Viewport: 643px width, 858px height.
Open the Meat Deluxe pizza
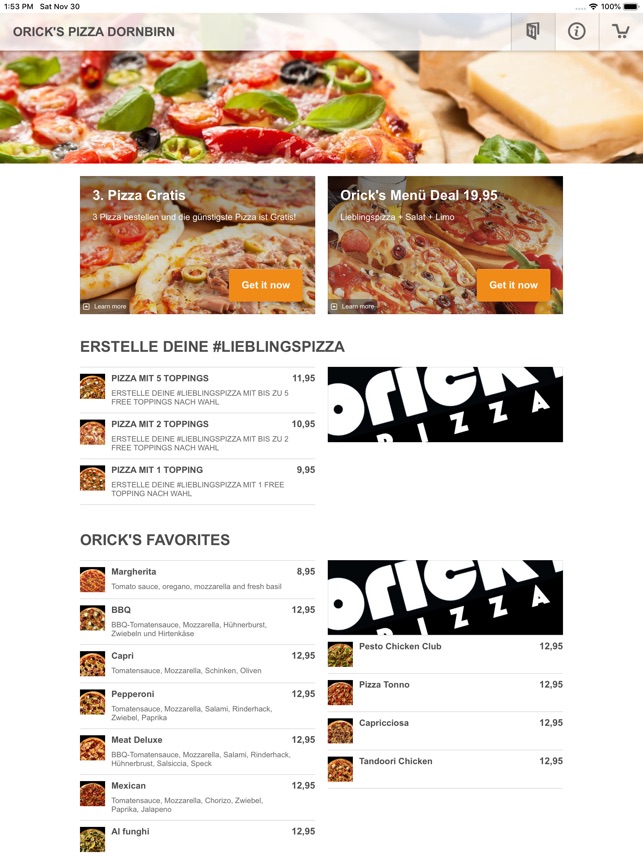197,748
